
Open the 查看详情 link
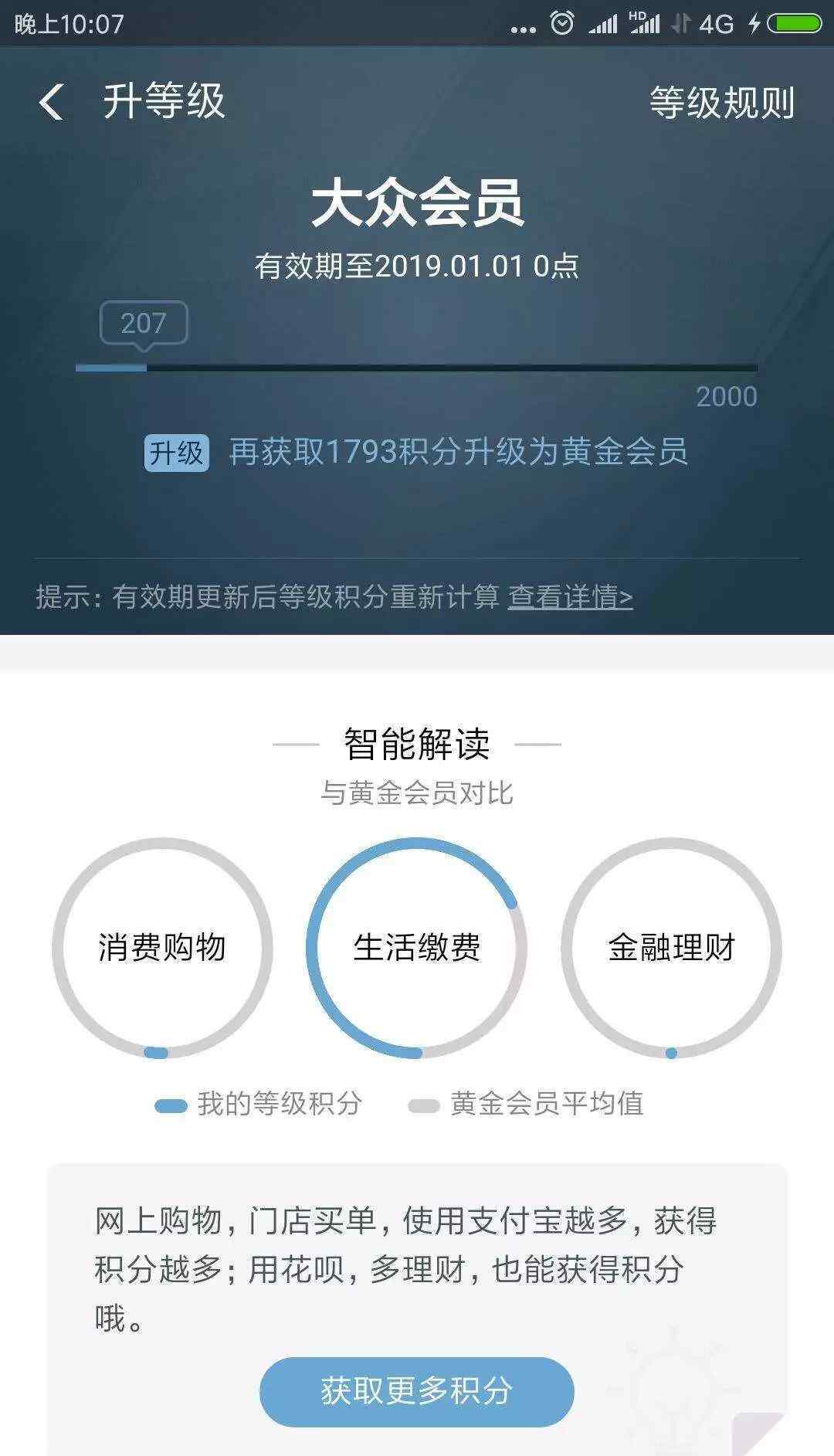[570, 597]
